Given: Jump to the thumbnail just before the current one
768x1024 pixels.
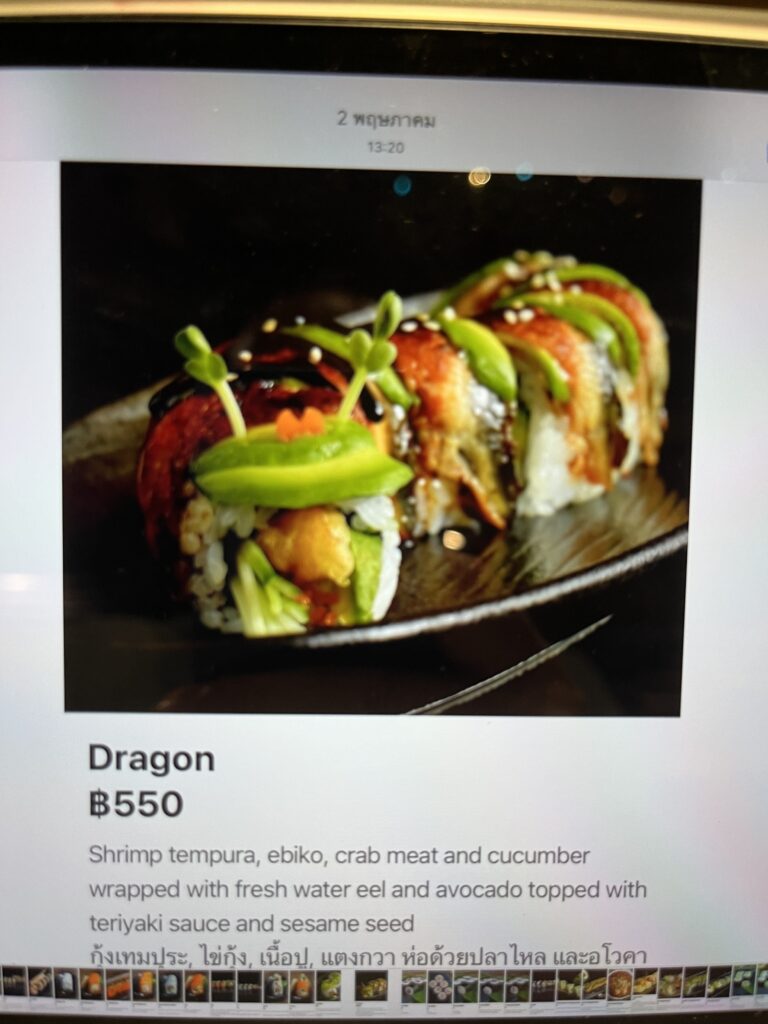Looking at the screenshot, I should [x=328, y=986].
